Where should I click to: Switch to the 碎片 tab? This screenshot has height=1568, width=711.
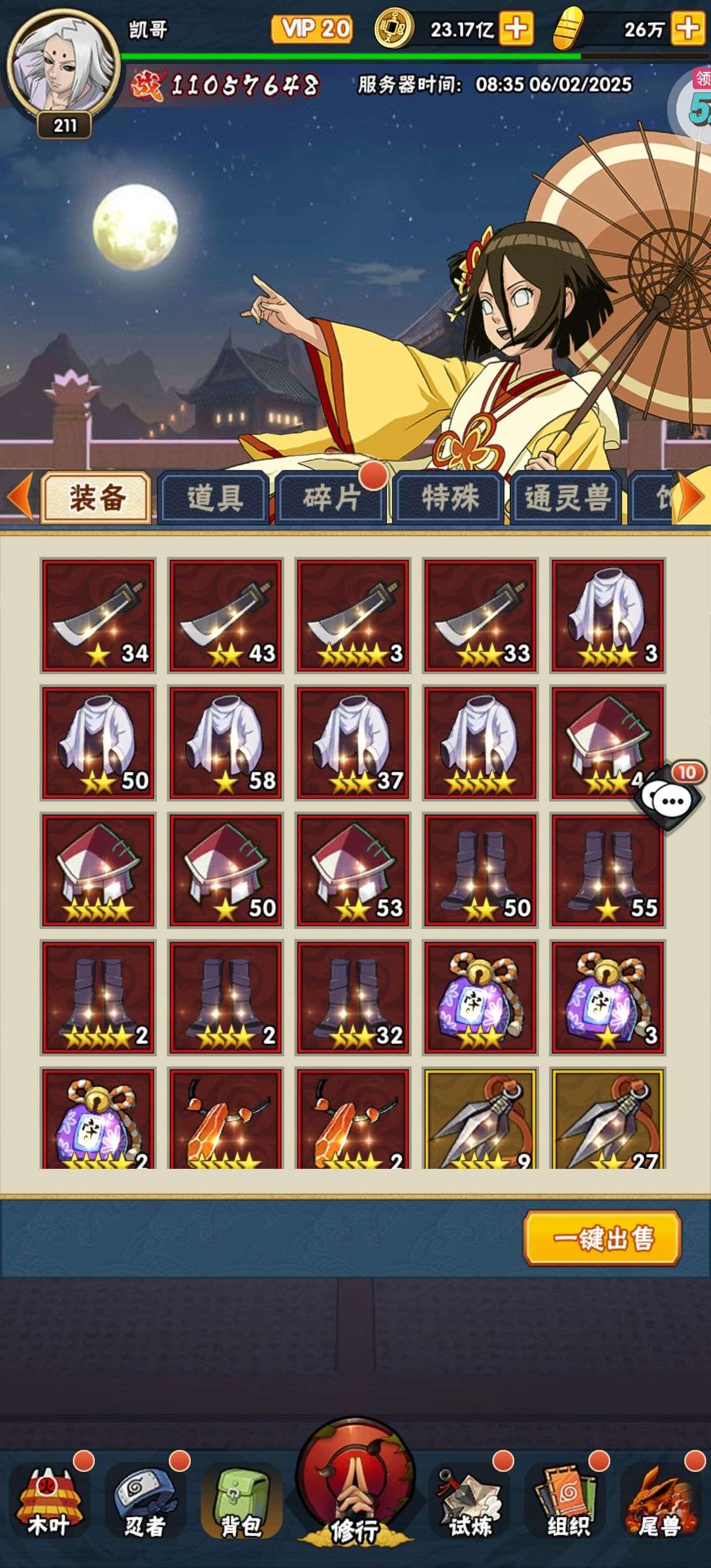331,498
